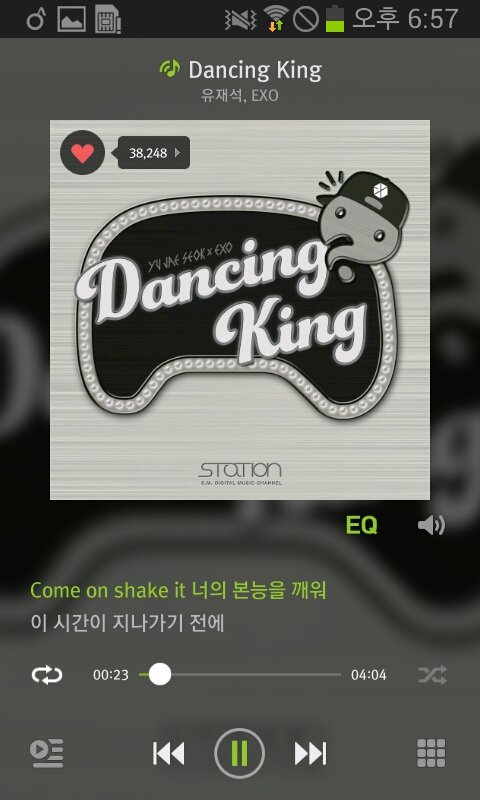Open the EQ equalizer settings
This screenshot has height=800, width=480.
361,524
